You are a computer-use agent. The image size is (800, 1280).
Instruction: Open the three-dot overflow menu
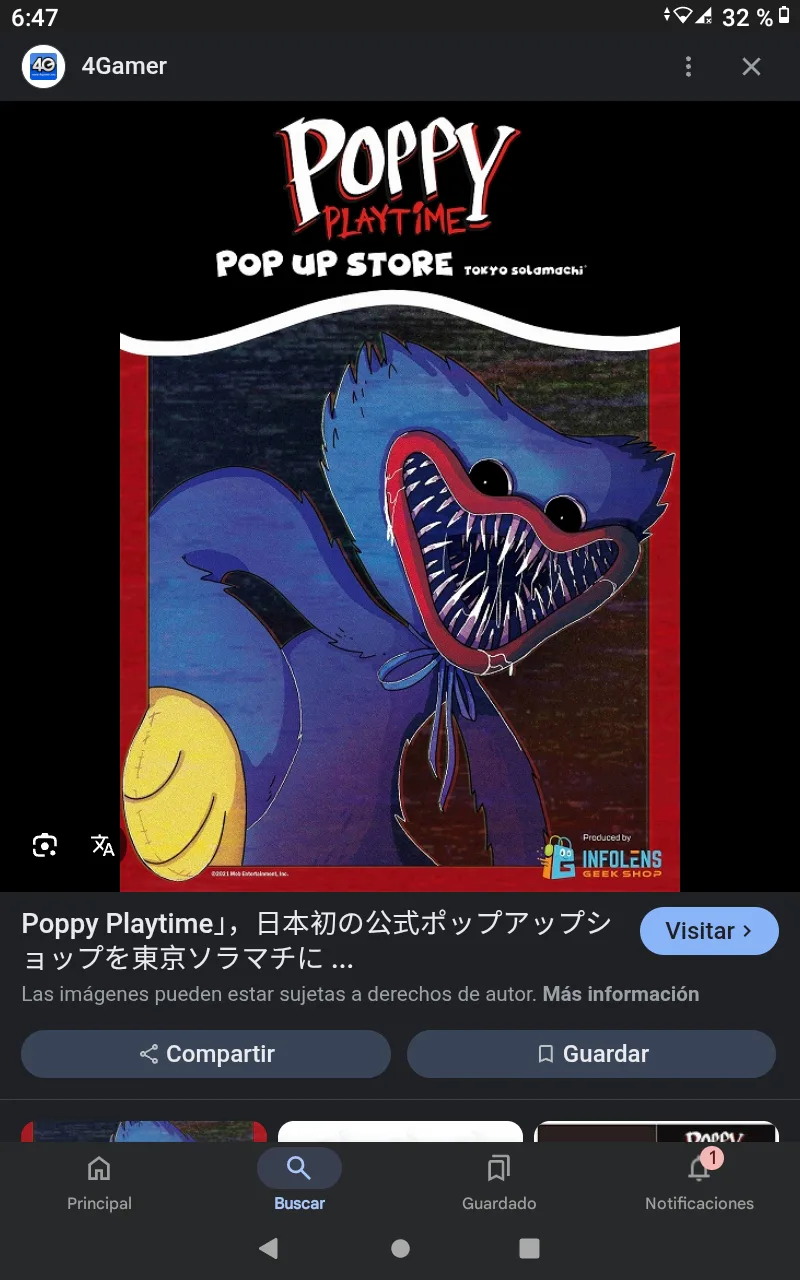pyautogui.click(x=688, y=67)
